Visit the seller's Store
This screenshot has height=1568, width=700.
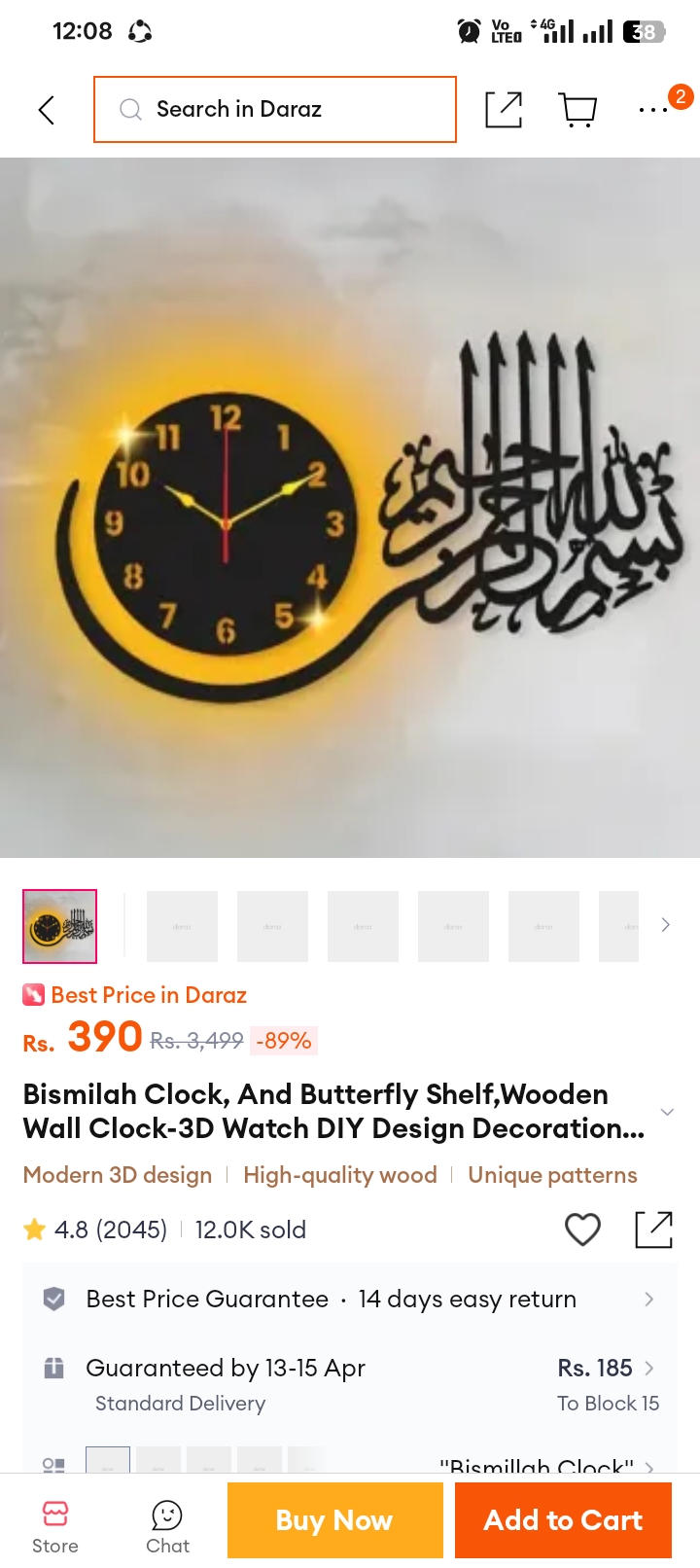pos(55,1527)
